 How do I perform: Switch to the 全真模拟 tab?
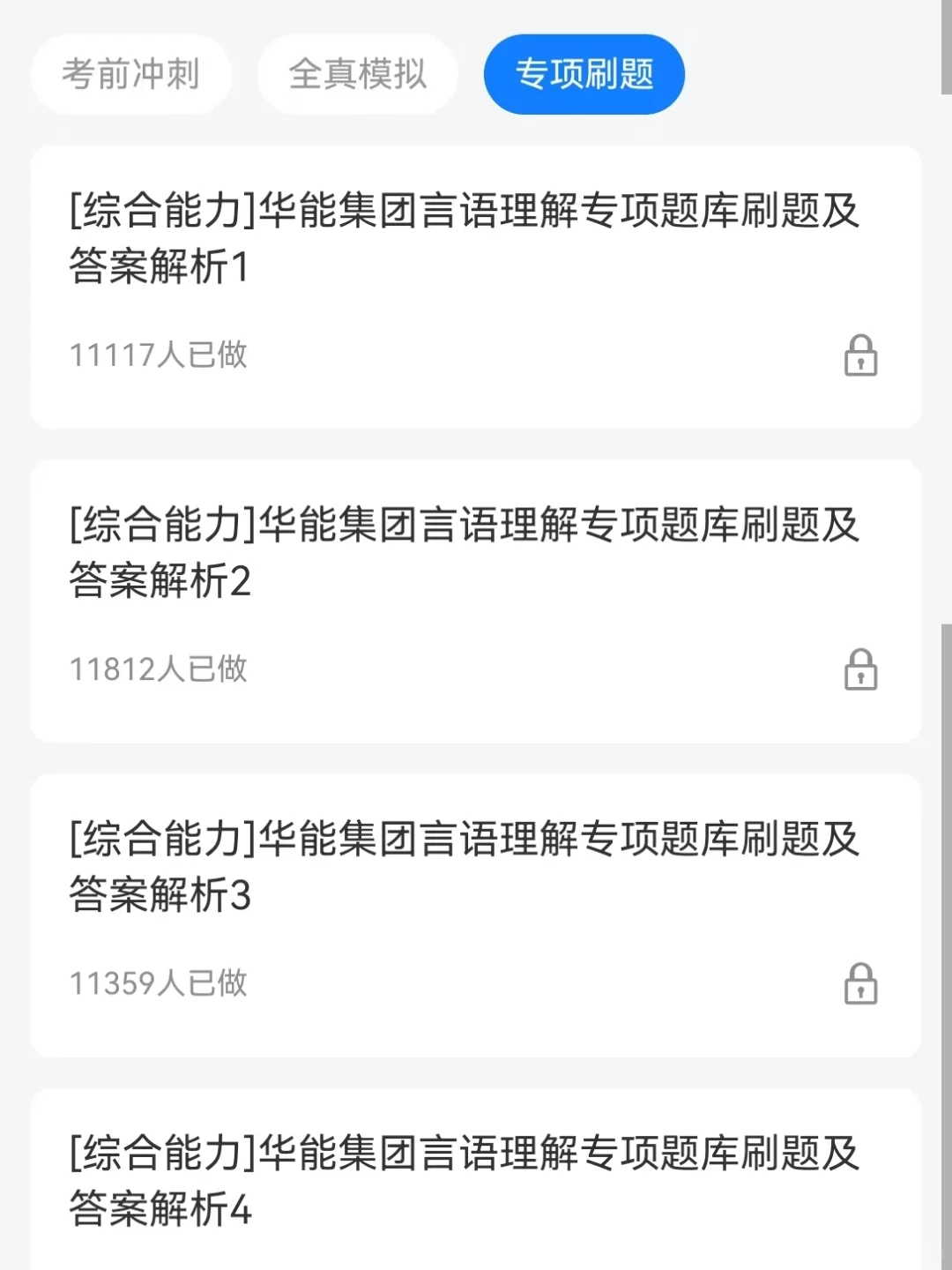coord(357,74)
